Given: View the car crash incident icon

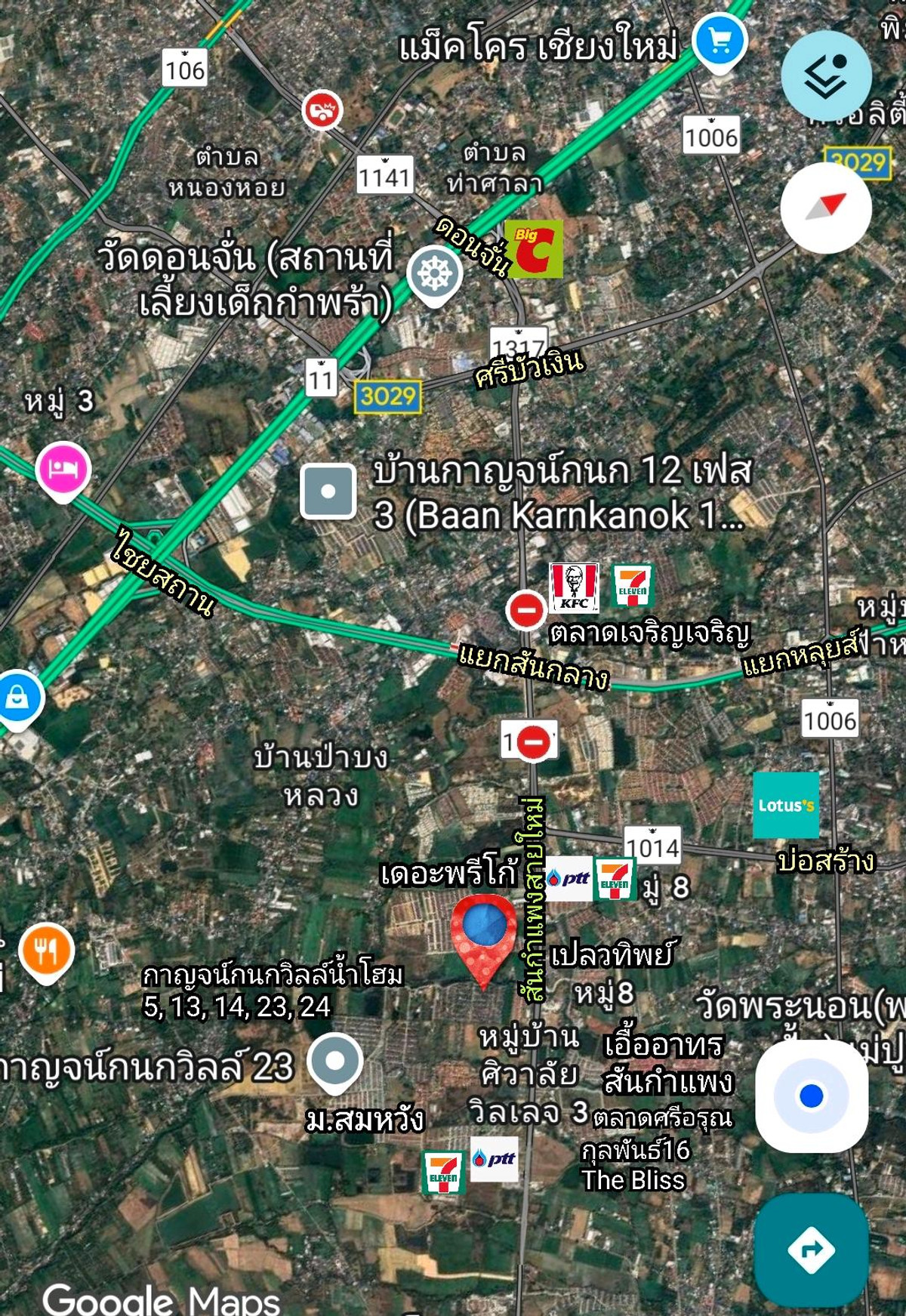Looking at the screenshot, I should pyautogui.click(x=322, y=111).
